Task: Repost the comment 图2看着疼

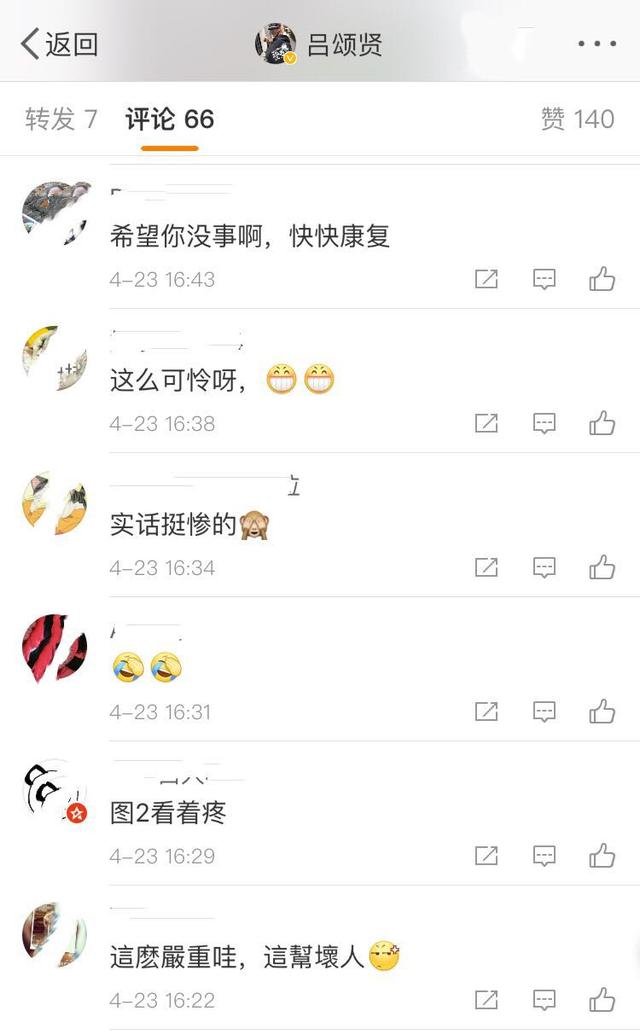Action: tap(486, 855)
